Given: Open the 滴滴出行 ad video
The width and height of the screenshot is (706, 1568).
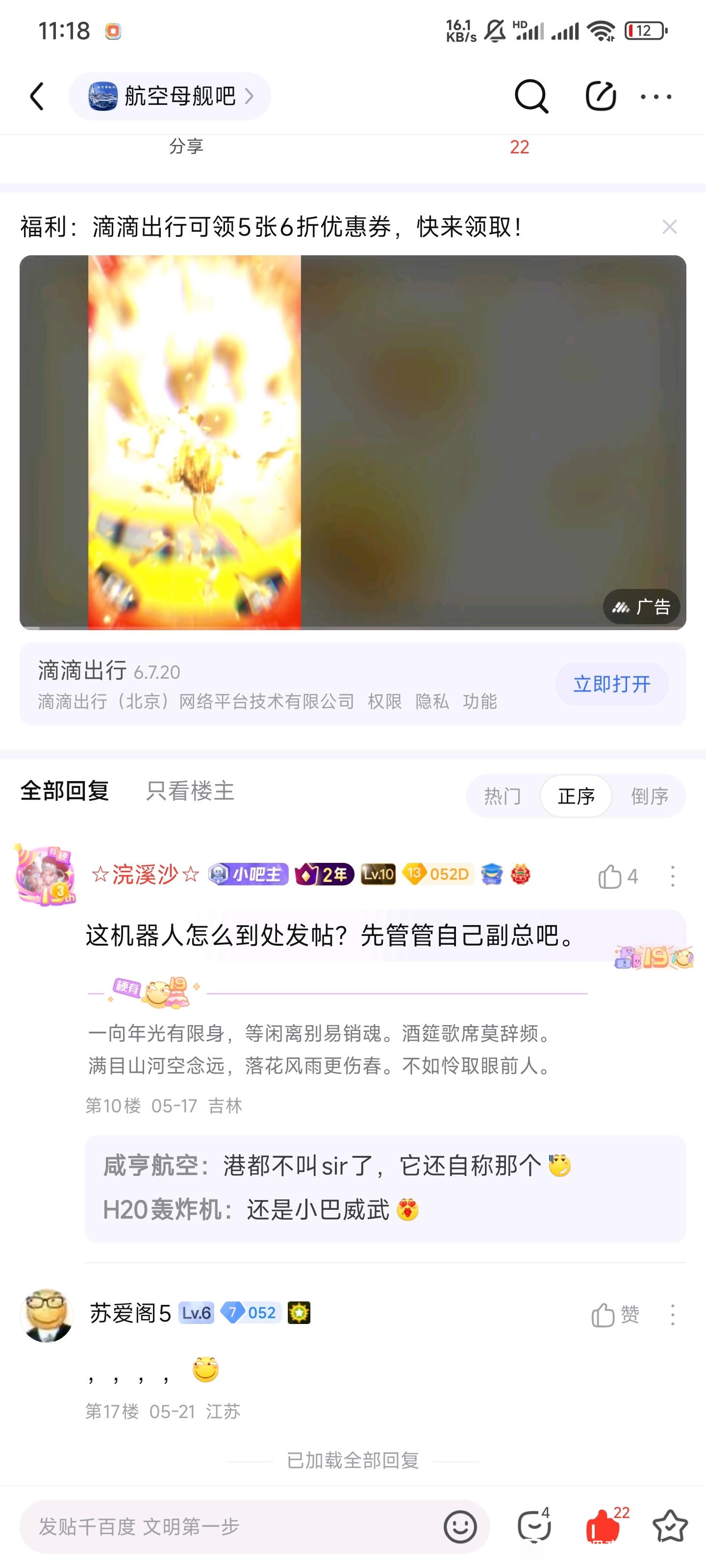Looking at the screenshot, I should (353, 442).
